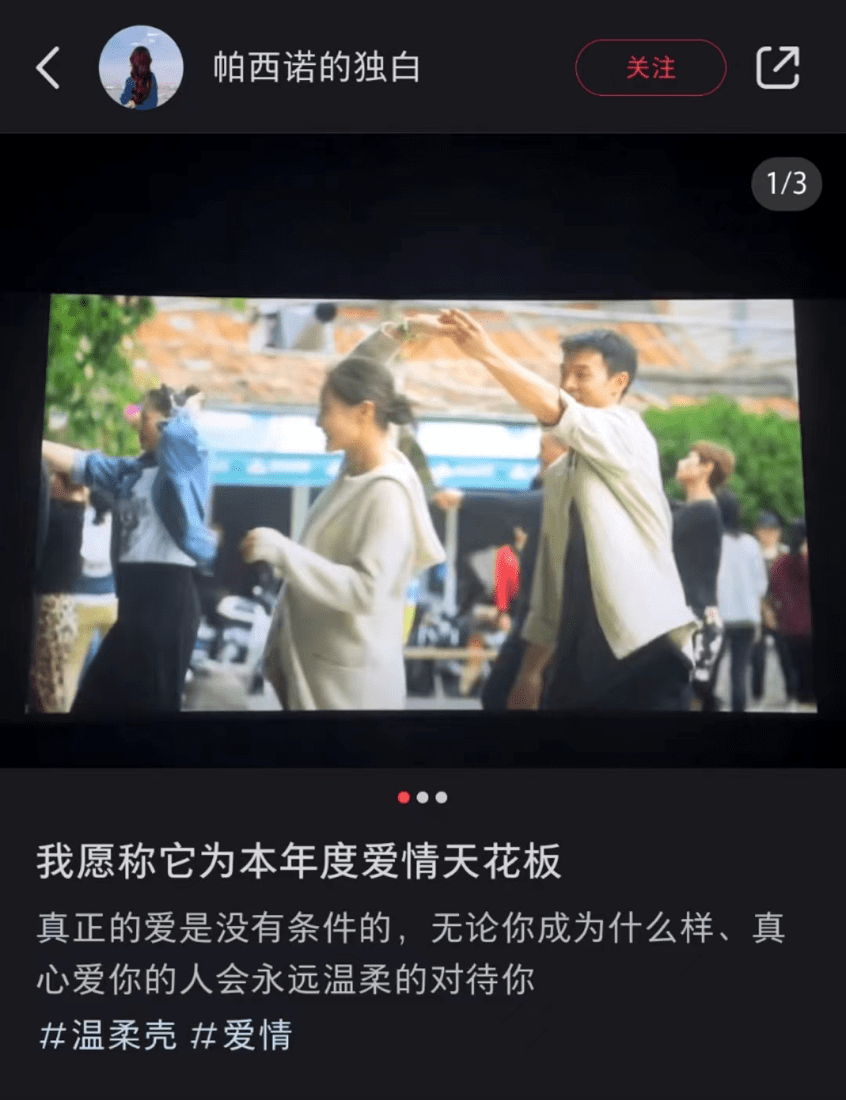Image resolution: width=846 pixels, height=1100 pixels.
Task: Follow the author with 关注 button
Action: (650, 68)
